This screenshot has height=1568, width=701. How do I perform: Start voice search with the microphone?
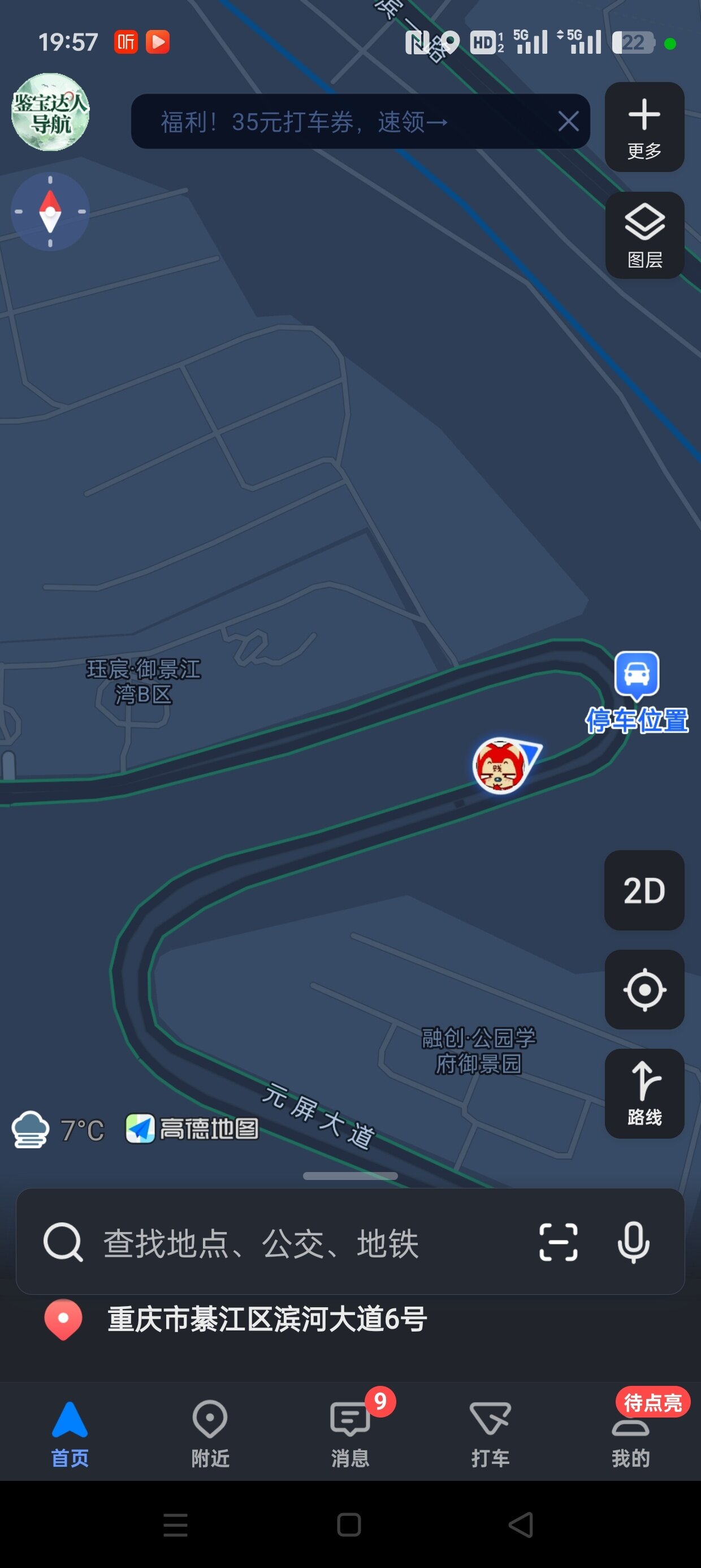(x=633, y=1242)
